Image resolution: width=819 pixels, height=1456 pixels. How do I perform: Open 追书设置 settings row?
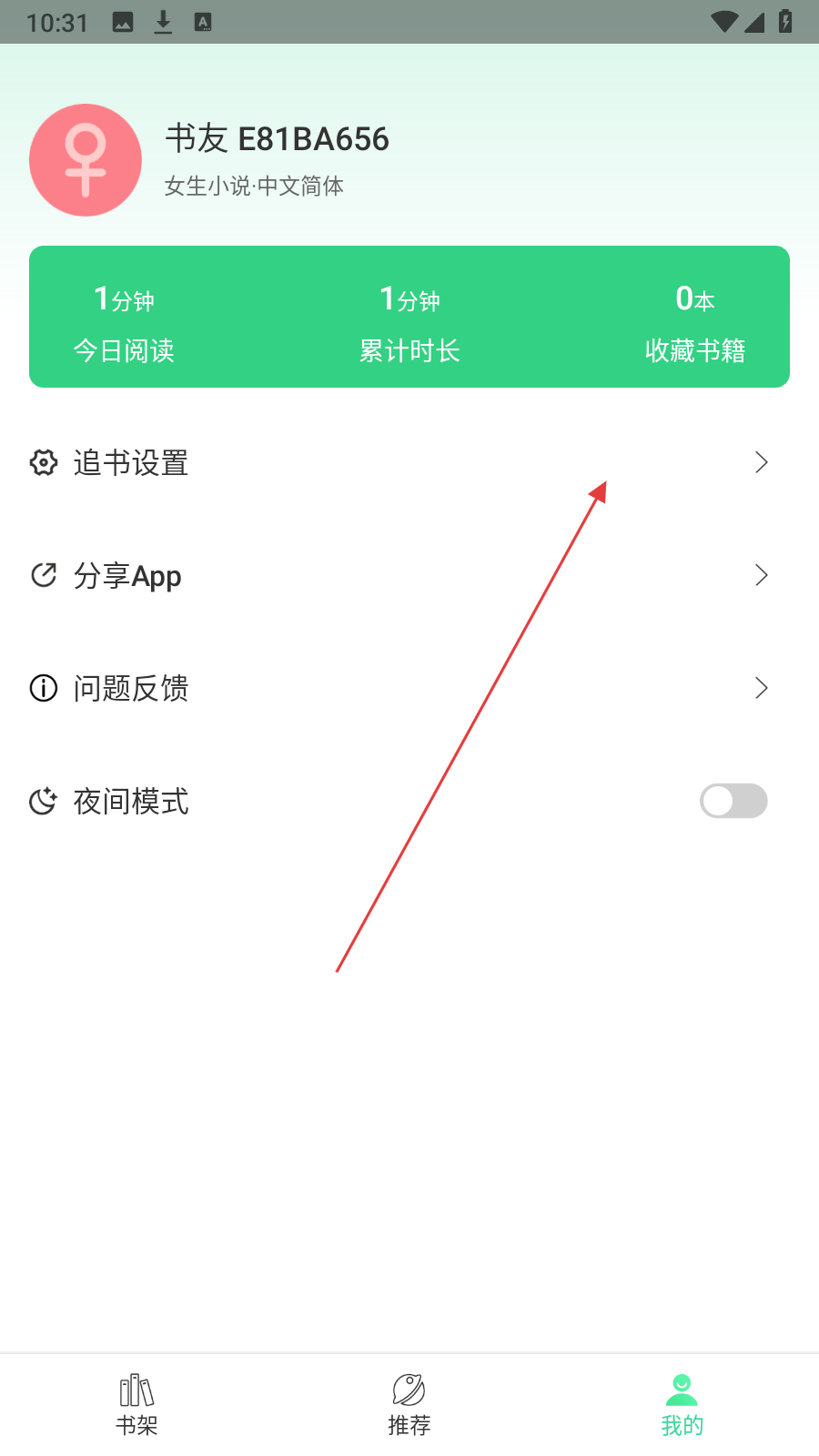tap(400, 463)
